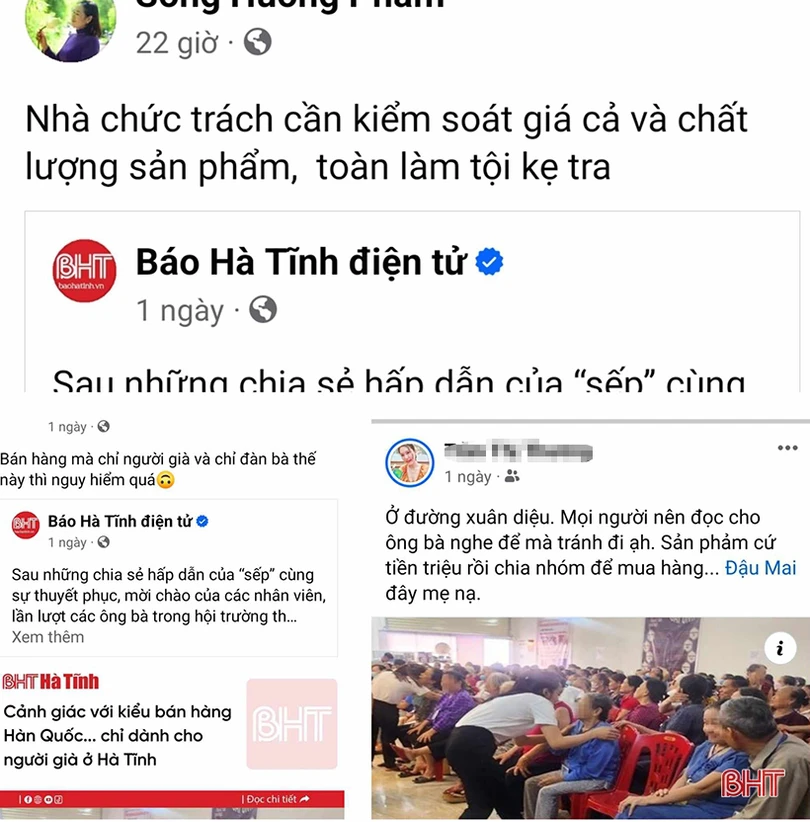Open the info 'i' icon on the crowd photo
This screenshot has width=810, height=822.
(x=779, y=646)
